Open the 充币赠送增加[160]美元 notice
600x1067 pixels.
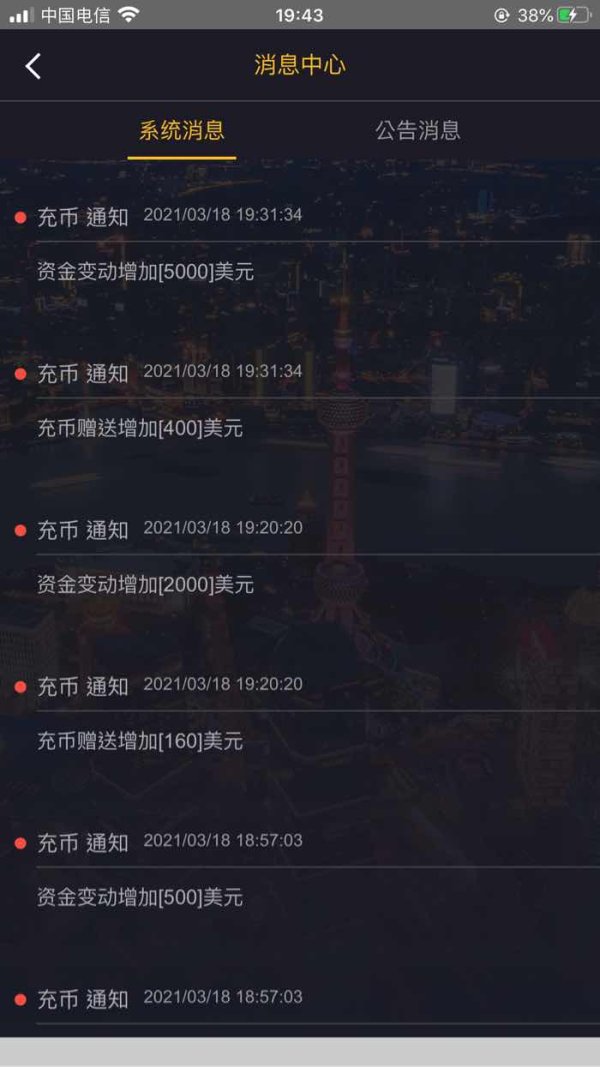pos(139,741)
